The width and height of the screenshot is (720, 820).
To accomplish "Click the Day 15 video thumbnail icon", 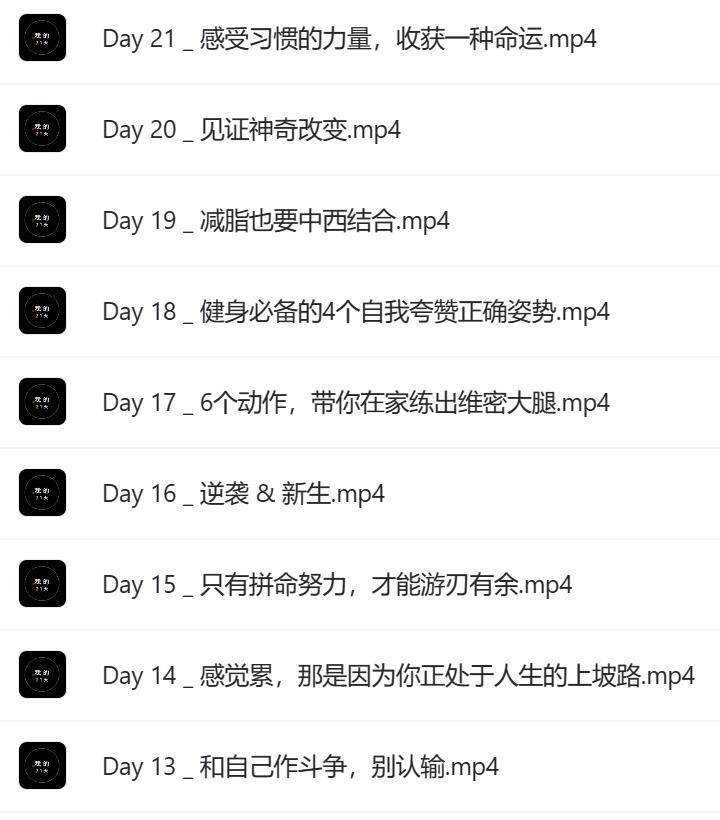I will [x=42, y=584].
